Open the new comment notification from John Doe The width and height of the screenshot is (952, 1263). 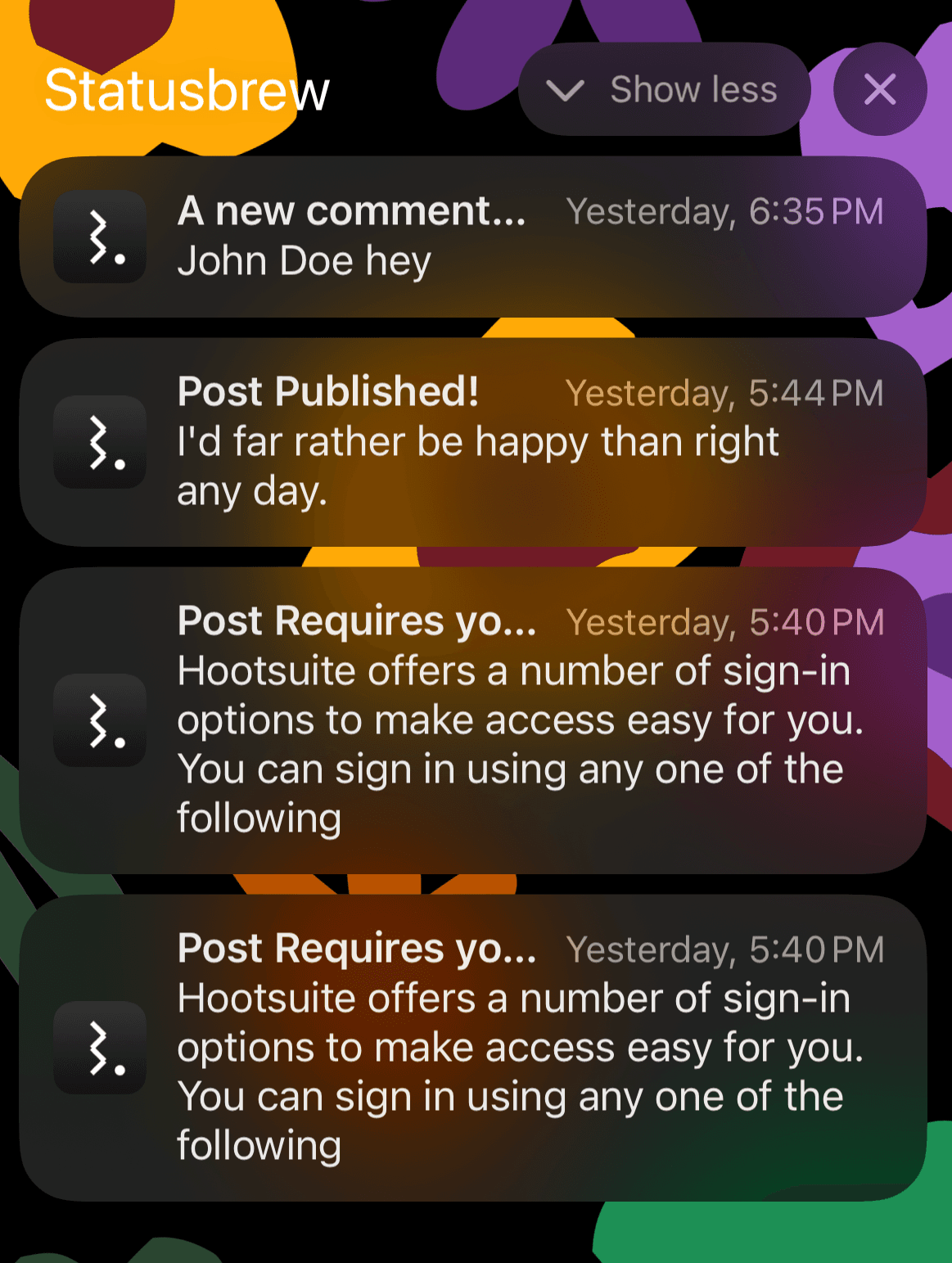point(472,237)
